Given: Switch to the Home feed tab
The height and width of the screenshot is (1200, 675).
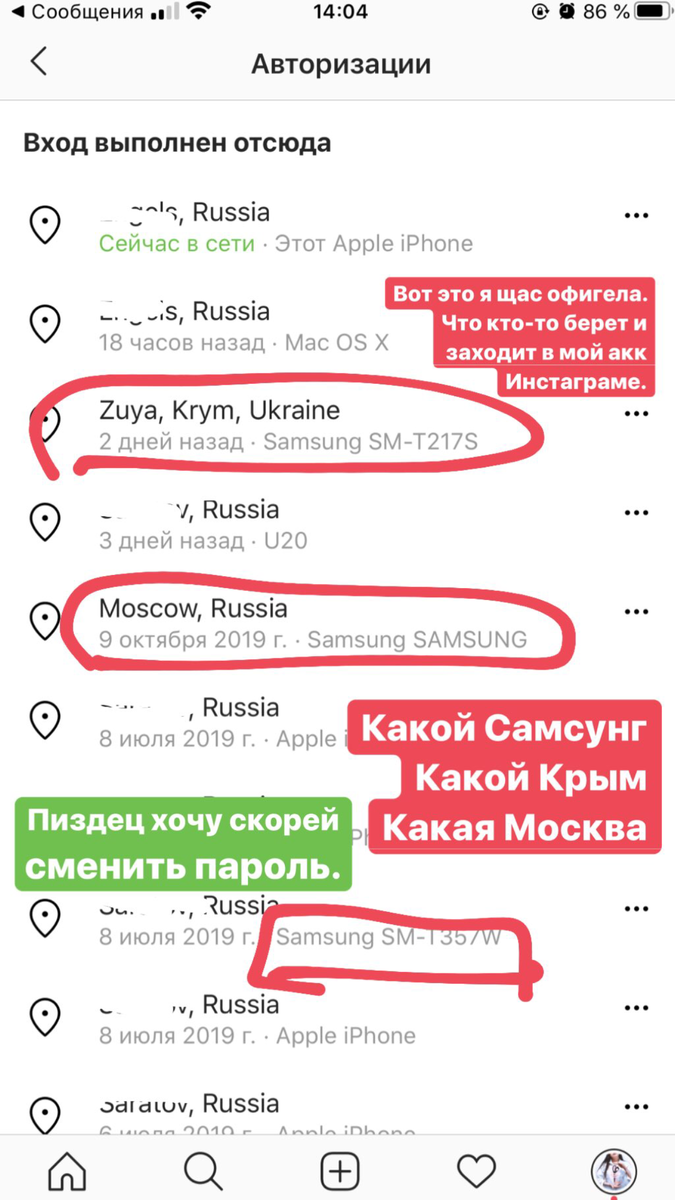Looking at the screenshot, I should (67, 1169).
